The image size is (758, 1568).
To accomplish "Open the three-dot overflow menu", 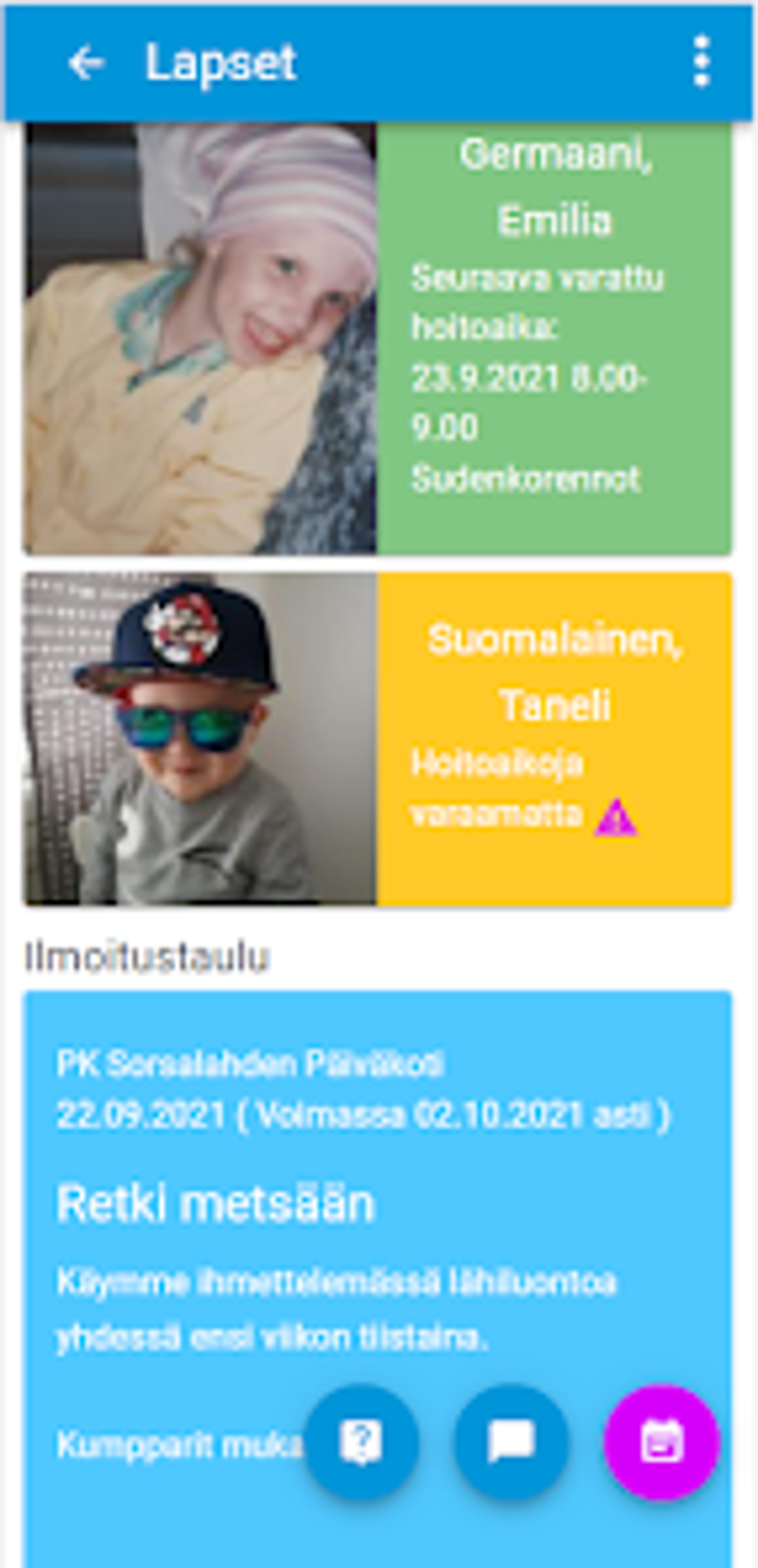I will 701,62.
